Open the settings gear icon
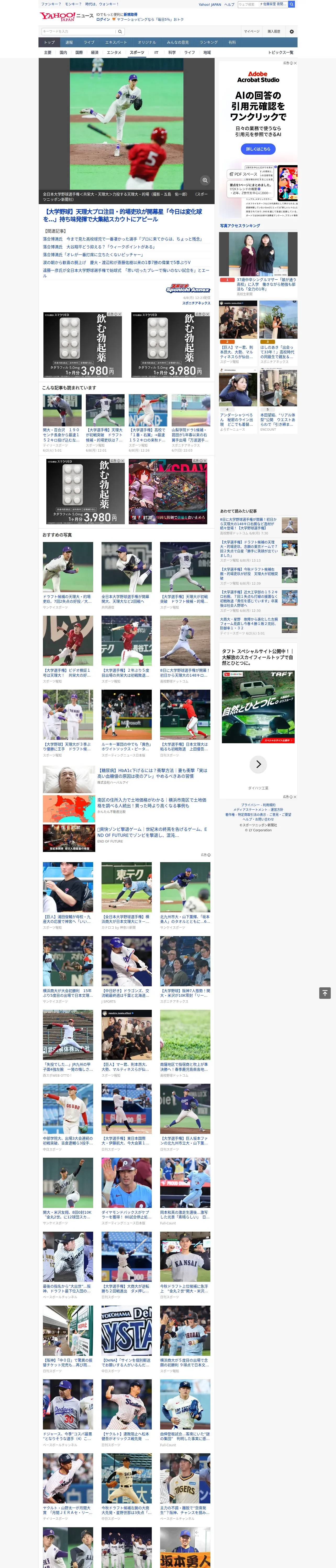Screen dimensions: 336x1568 pyautogui.click(x=292, y=31)
